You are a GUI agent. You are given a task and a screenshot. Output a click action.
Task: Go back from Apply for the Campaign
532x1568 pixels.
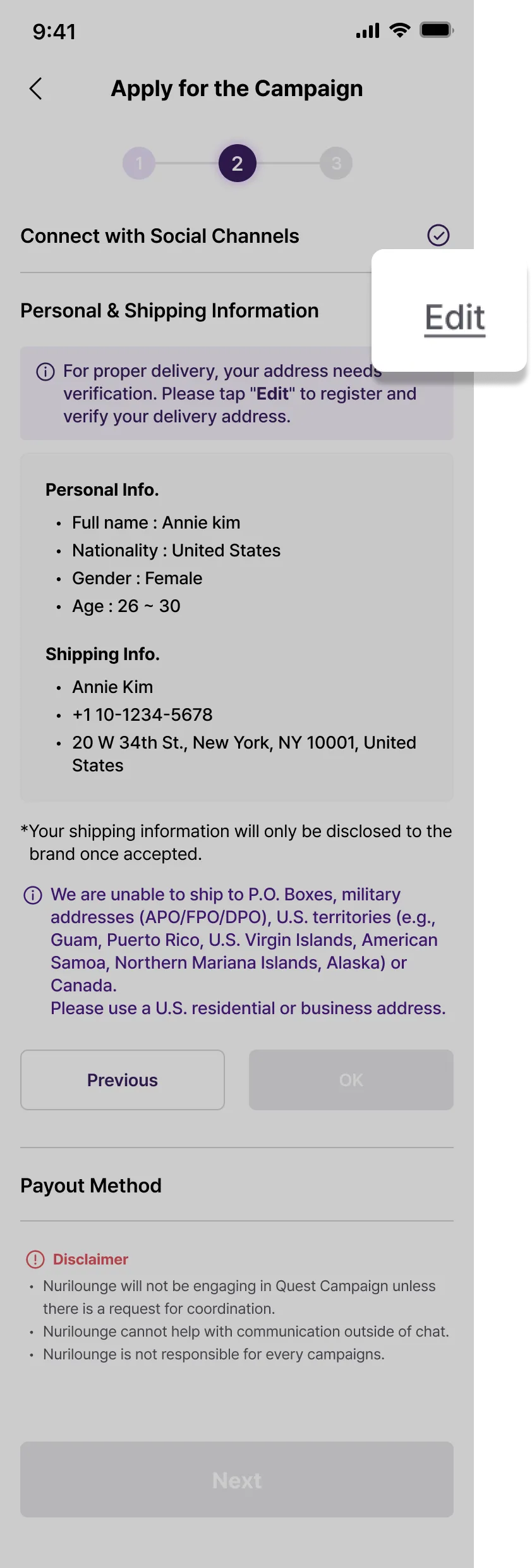pyautogui.click(x=36, y=89)
